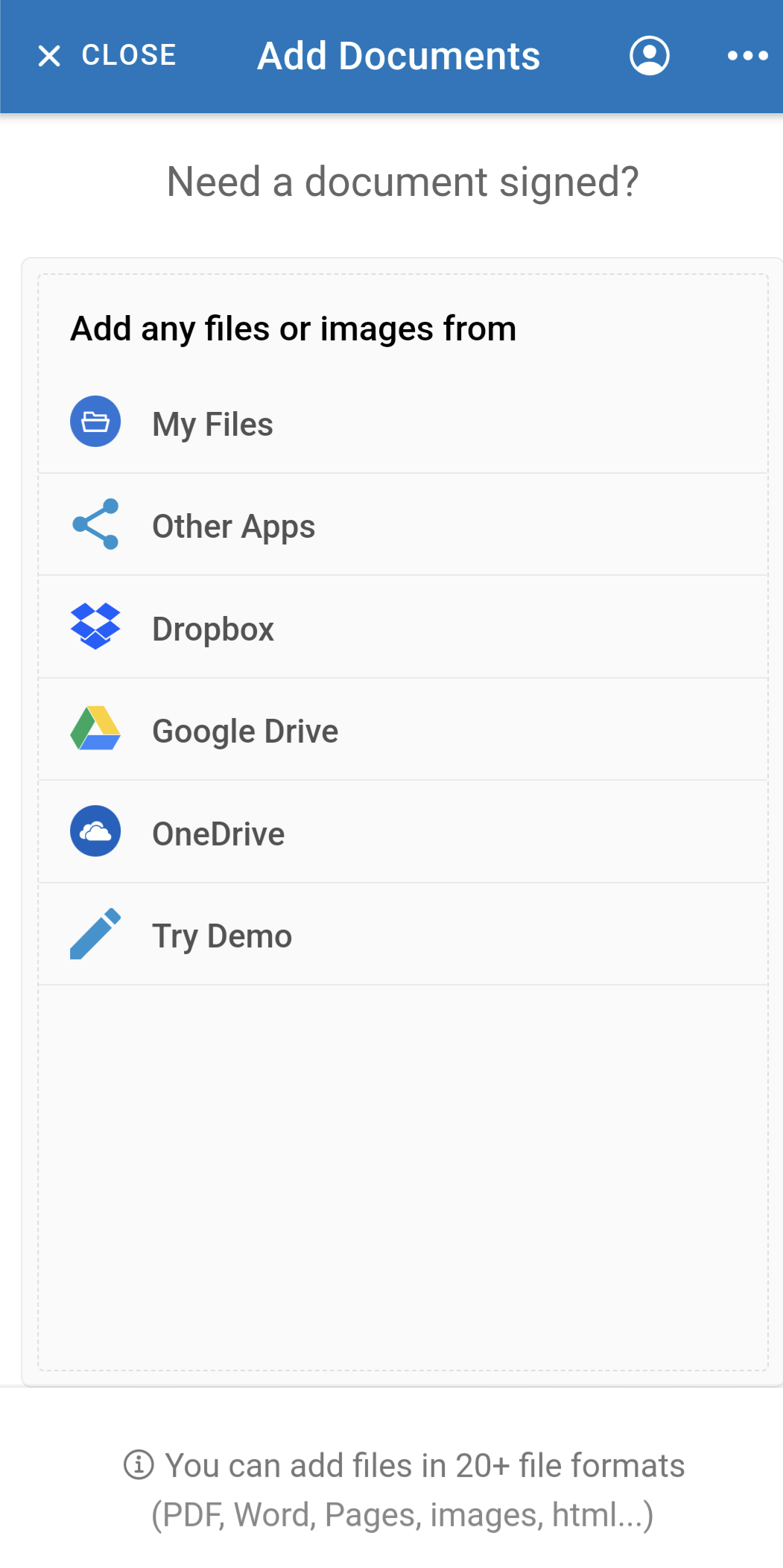Image resolution: width=783 pixels, height=1568 pixels.
Task: Choose OneDrive as upload source
Action: [218, 834]
